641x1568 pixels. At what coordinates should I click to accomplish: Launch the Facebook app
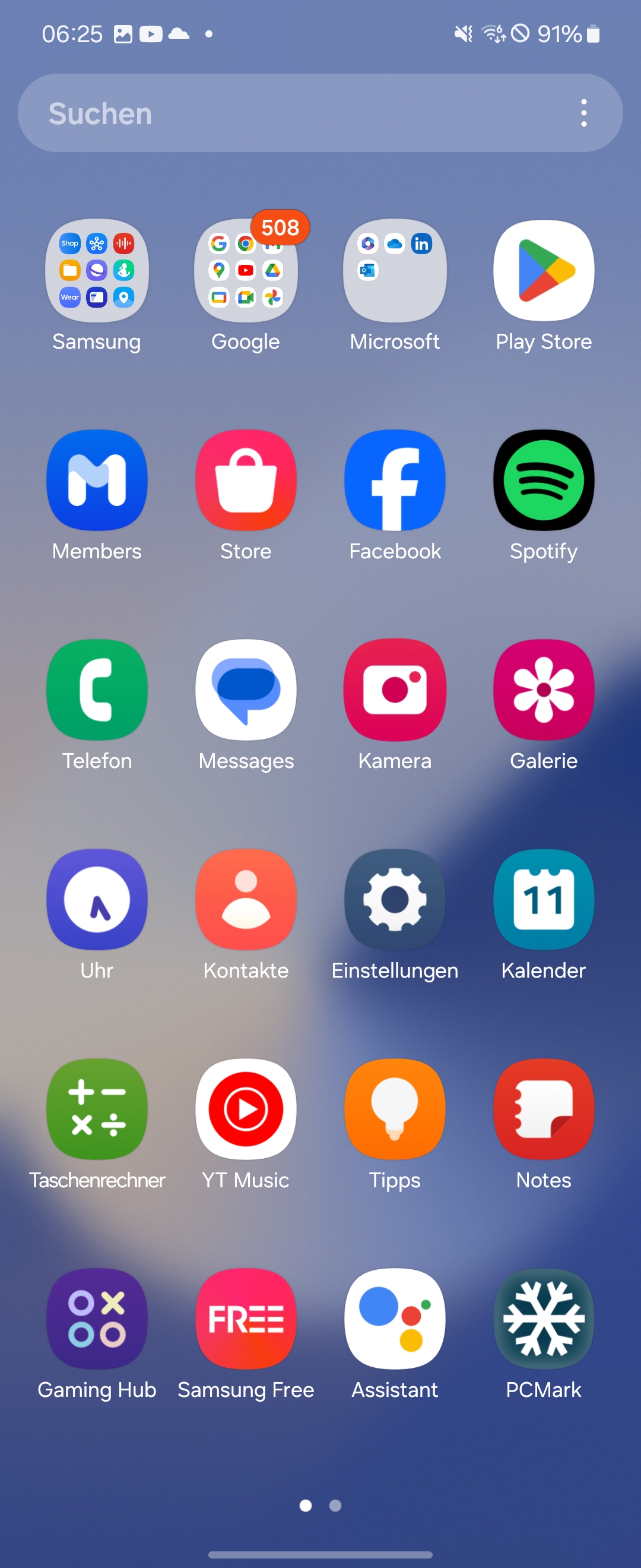click(395, 480)
